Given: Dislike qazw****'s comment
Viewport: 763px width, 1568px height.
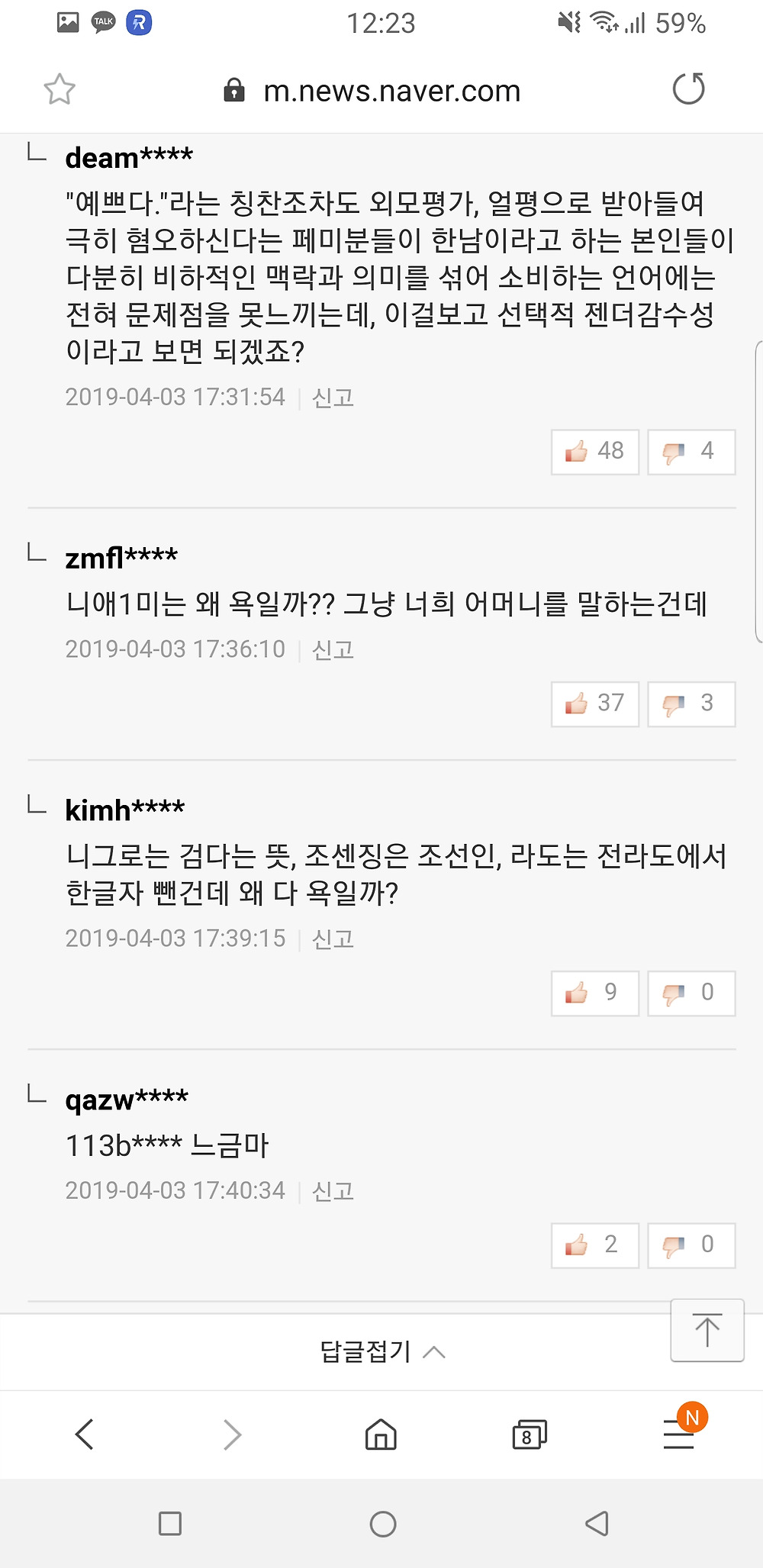Looking at the screenshot, I should pos(691,1245).
